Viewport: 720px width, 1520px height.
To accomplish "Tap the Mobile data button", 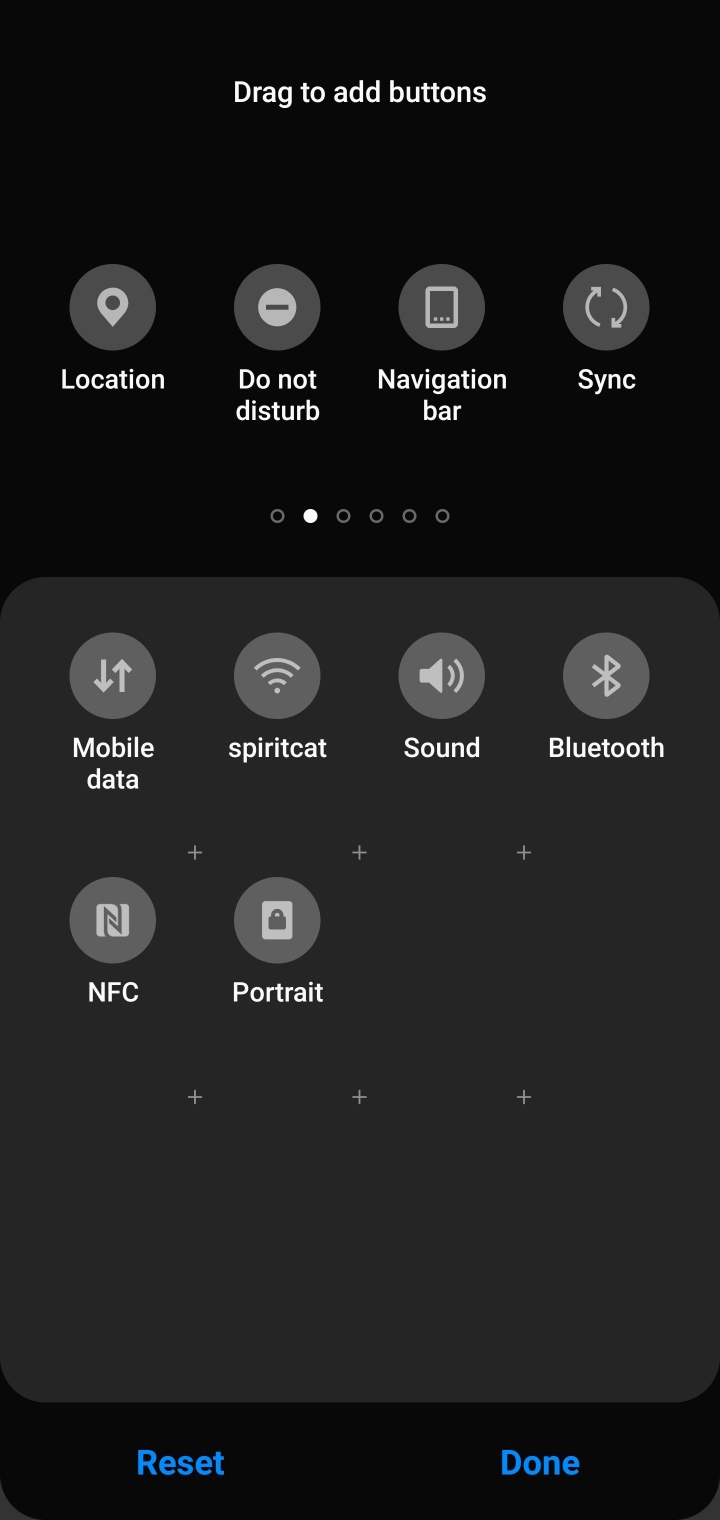I will [x=112, y=676].
